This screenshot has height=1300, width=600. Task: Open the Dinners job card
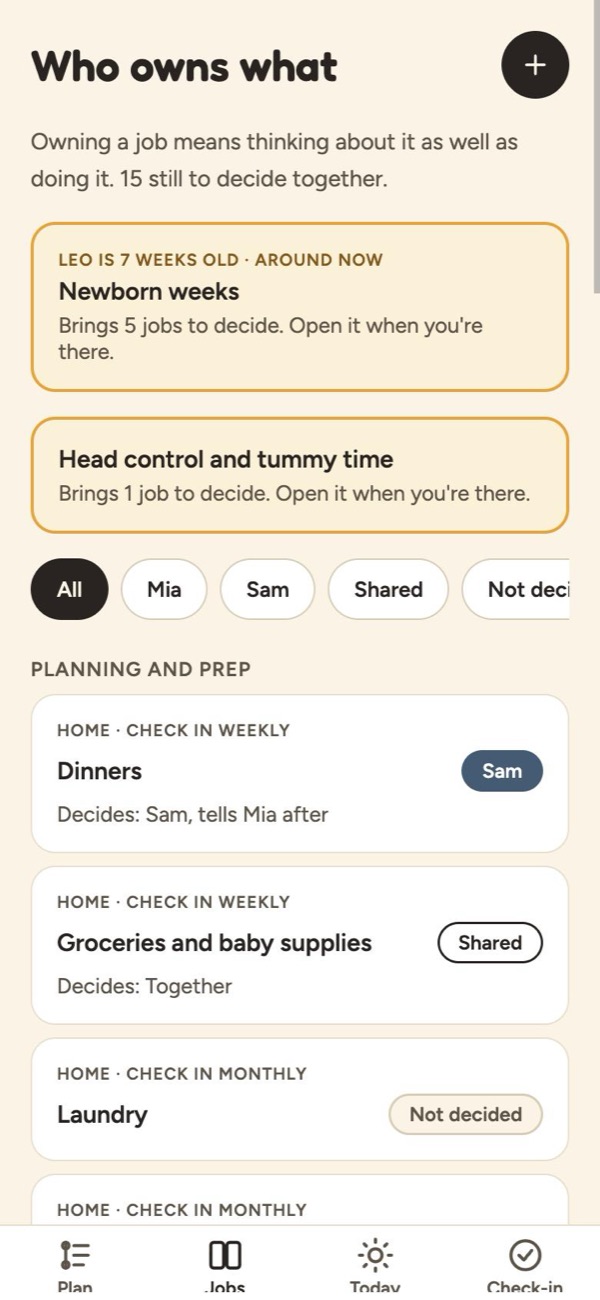[300, 773]
